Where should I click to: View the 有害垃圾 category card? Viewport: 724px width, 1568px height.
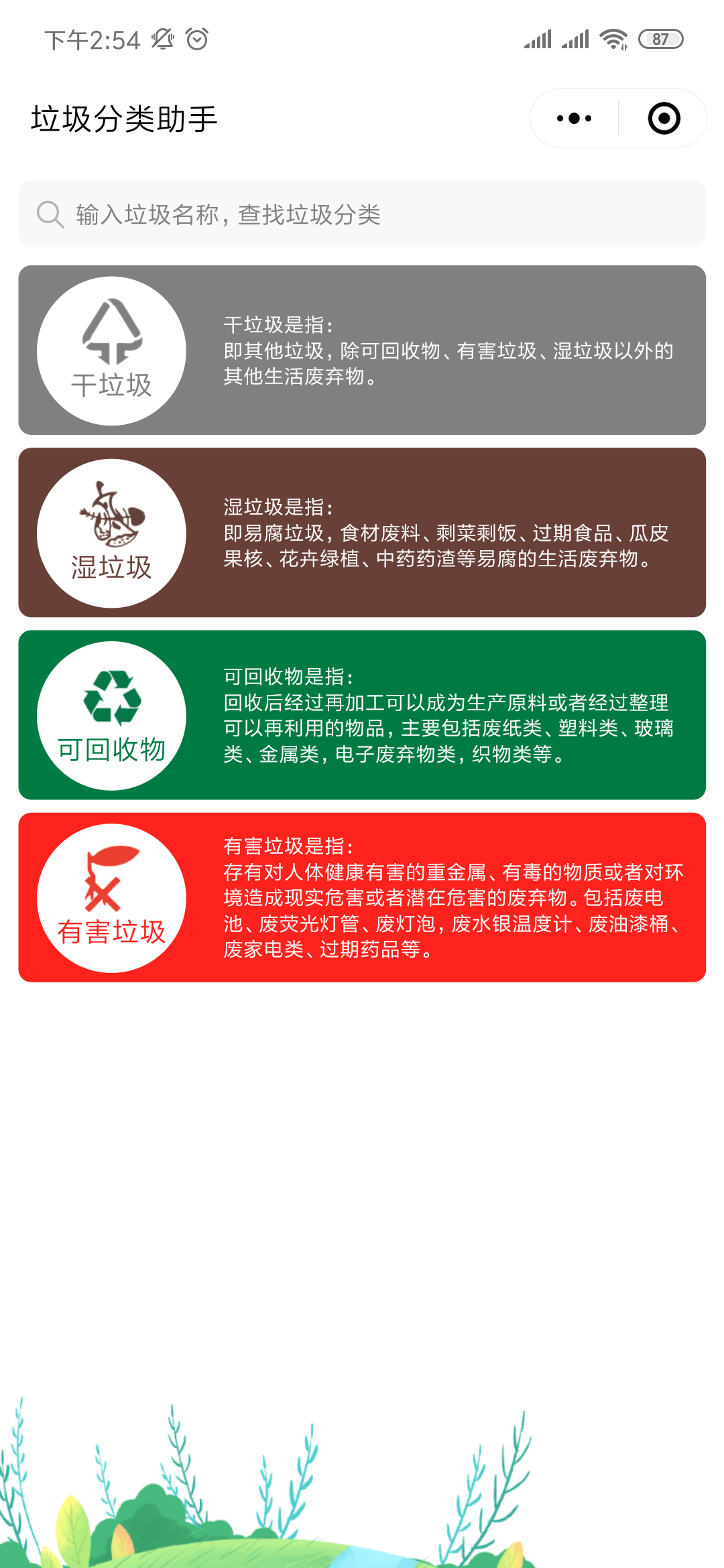pos(362,898)
